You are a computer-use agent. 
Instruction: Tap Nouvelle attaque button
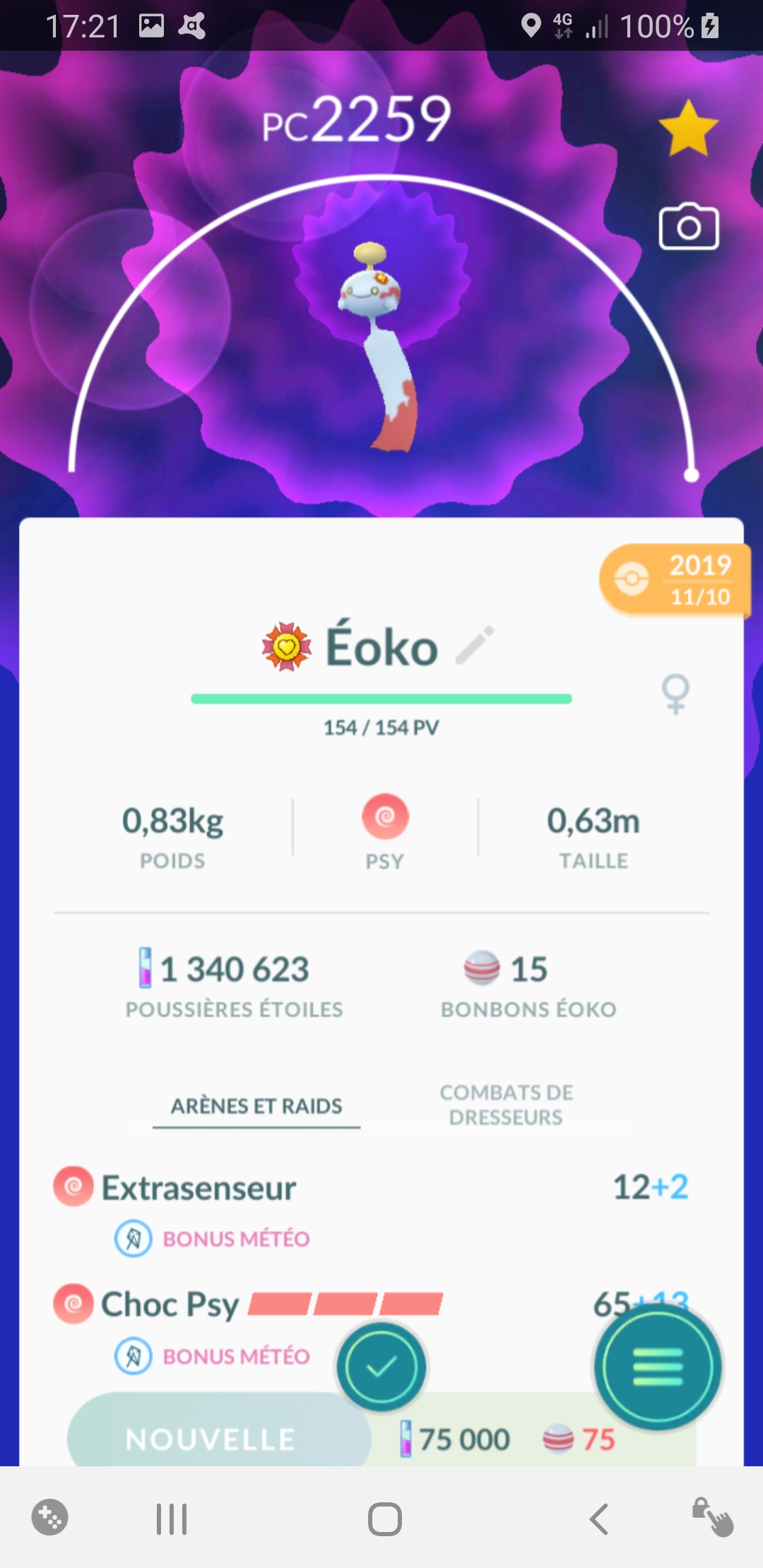pyautogui.click(x=212, y=1437)
